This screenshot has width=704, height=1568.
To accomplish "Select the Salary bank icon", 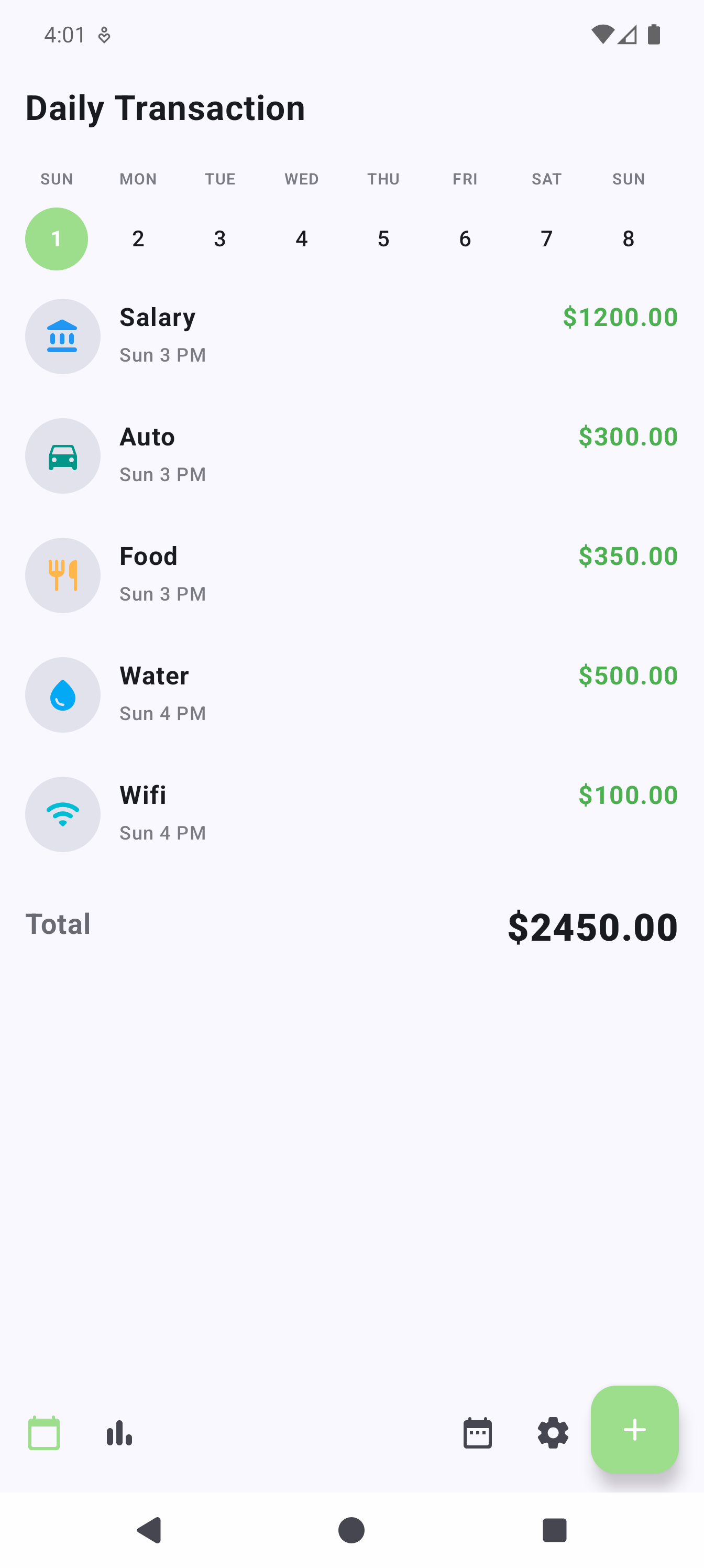I will point(63,335).
